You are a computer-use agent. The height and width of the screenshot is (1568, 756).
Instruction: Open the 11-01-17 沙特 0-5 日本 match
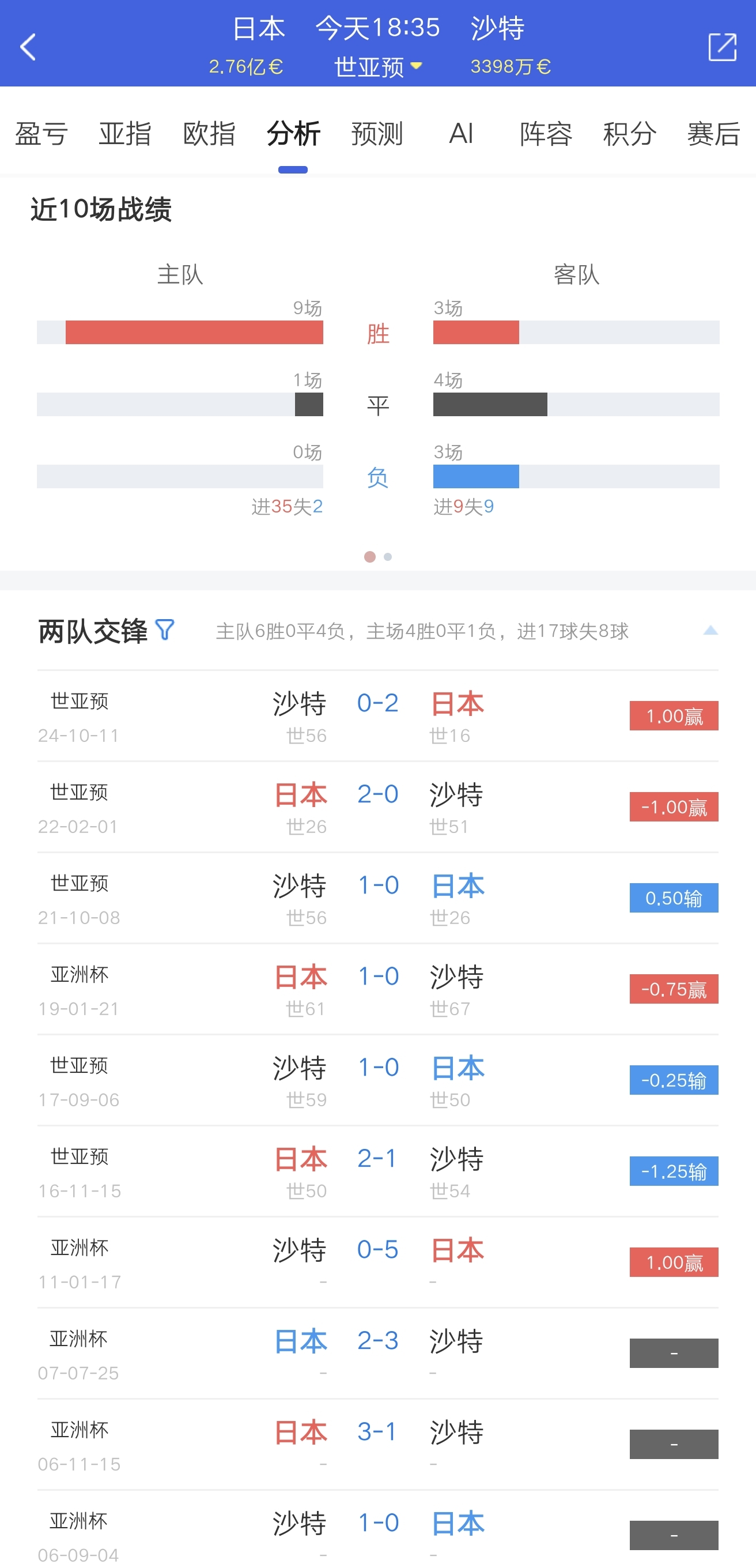(x=377, y=1262)
